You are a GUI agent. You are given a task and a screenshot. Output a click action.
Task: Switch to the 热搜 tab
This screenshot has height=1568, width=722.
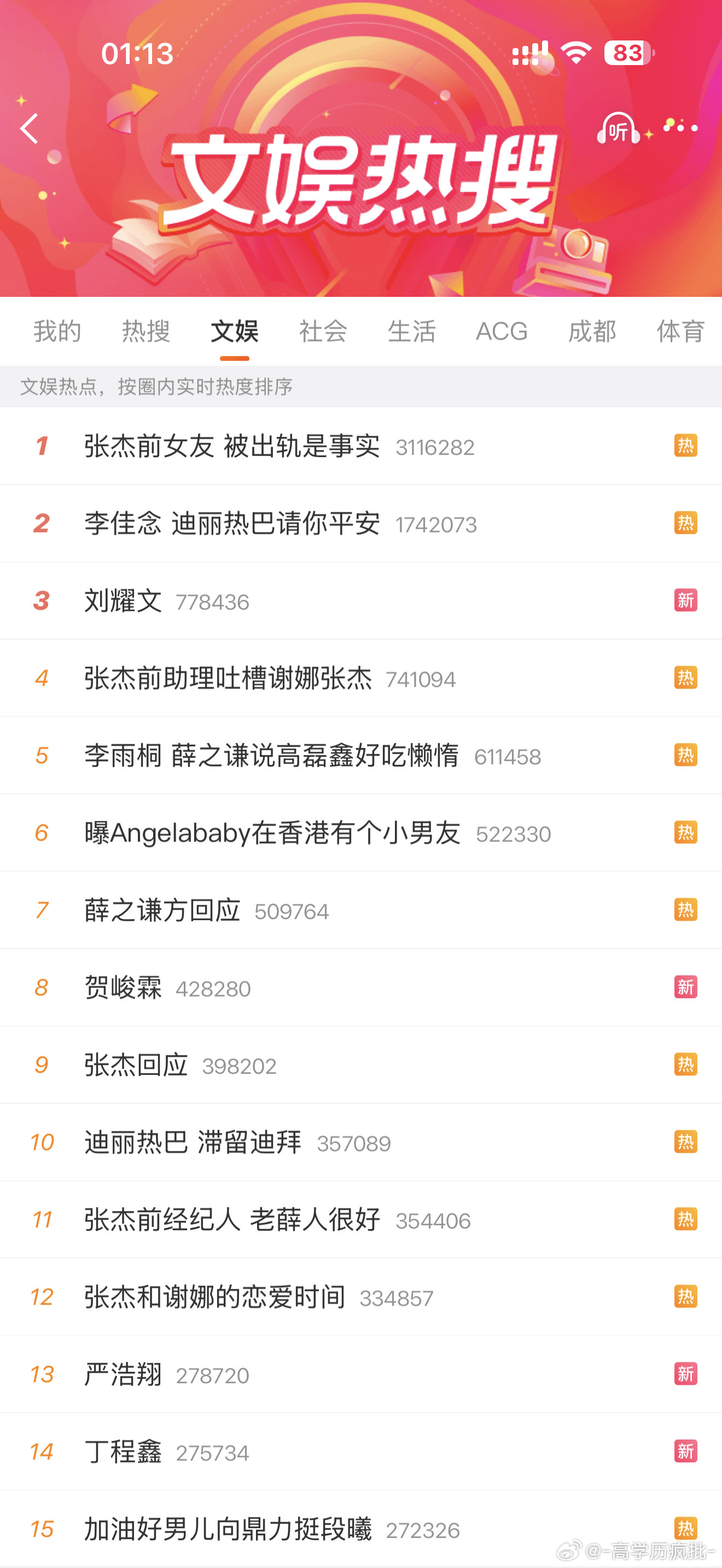click(145, 331)
